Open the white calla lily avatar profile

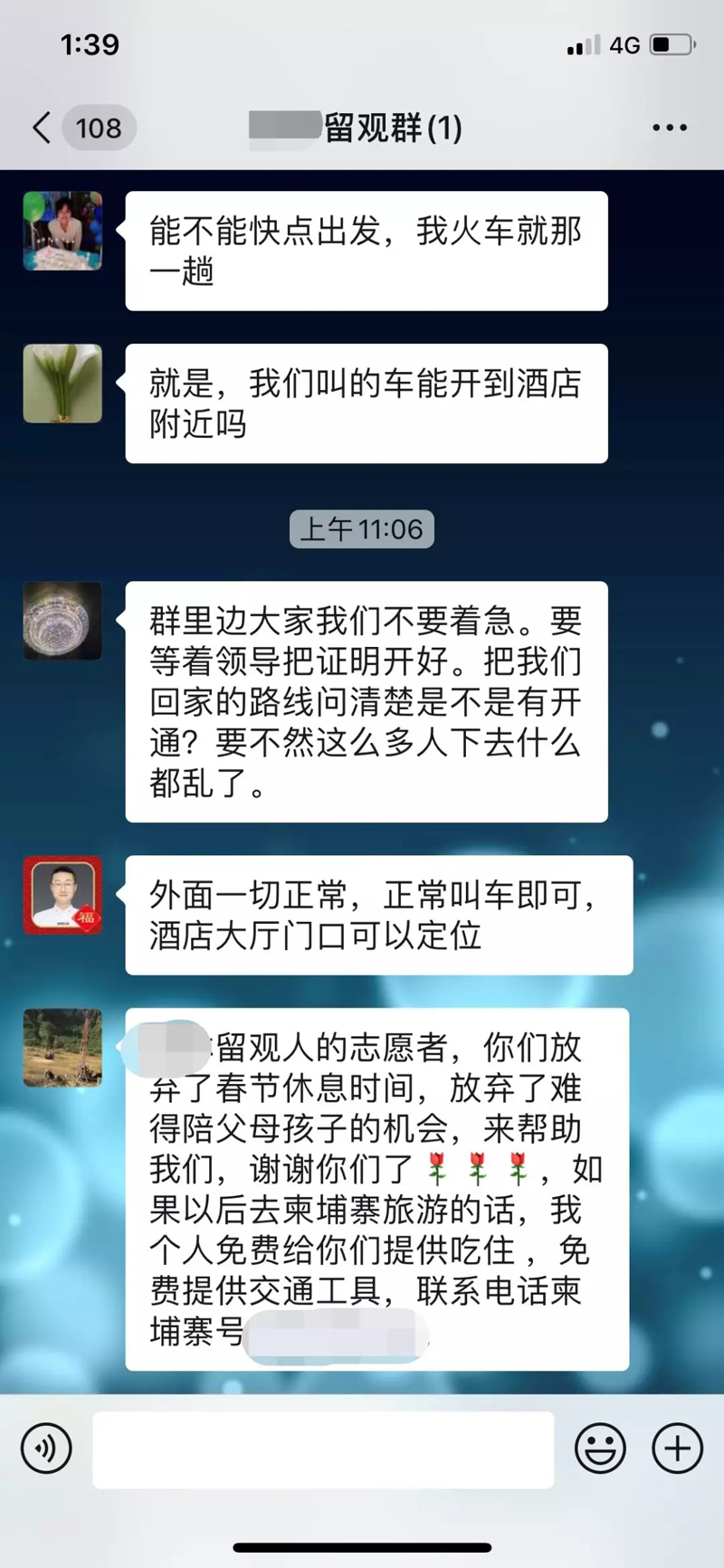pos(62,384)
